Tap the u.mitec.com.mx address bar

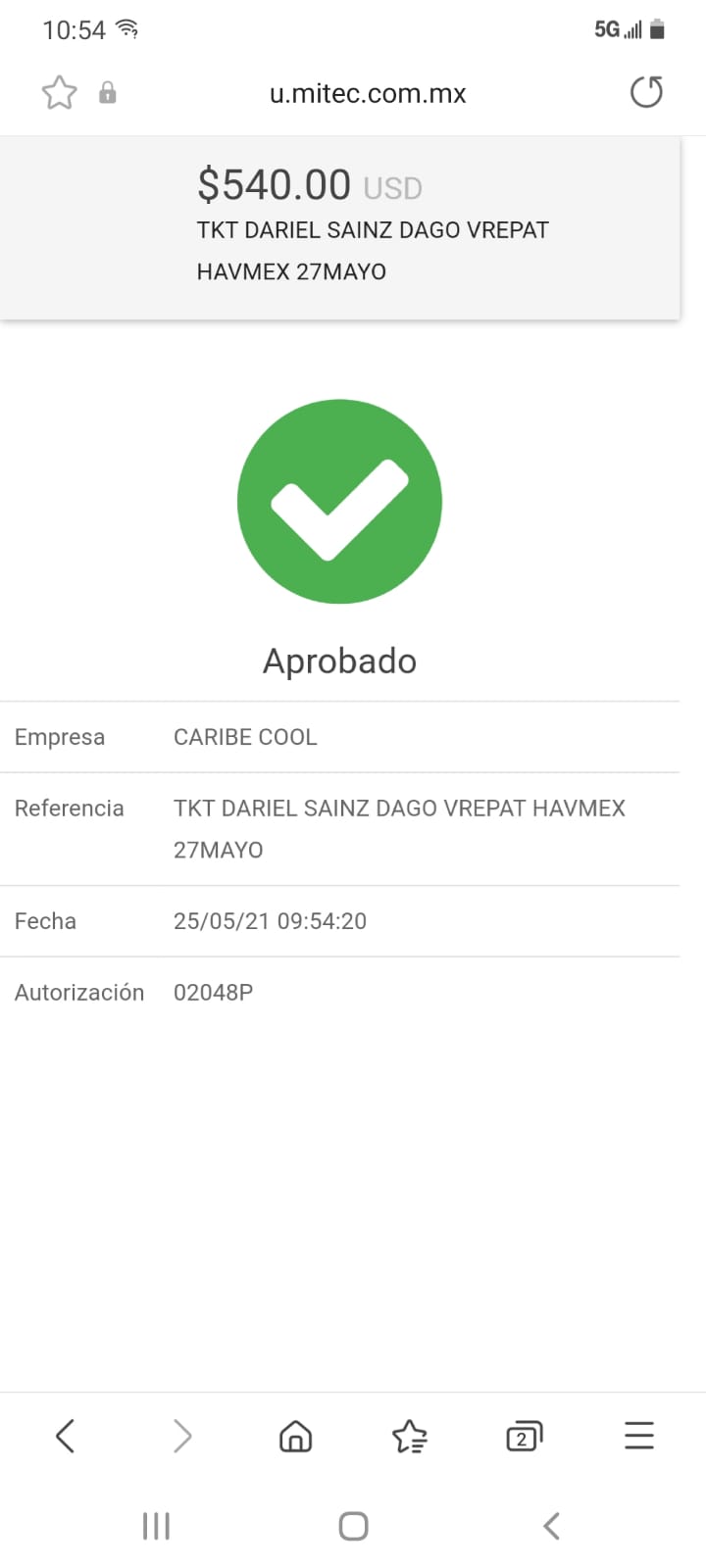[368, 94]
